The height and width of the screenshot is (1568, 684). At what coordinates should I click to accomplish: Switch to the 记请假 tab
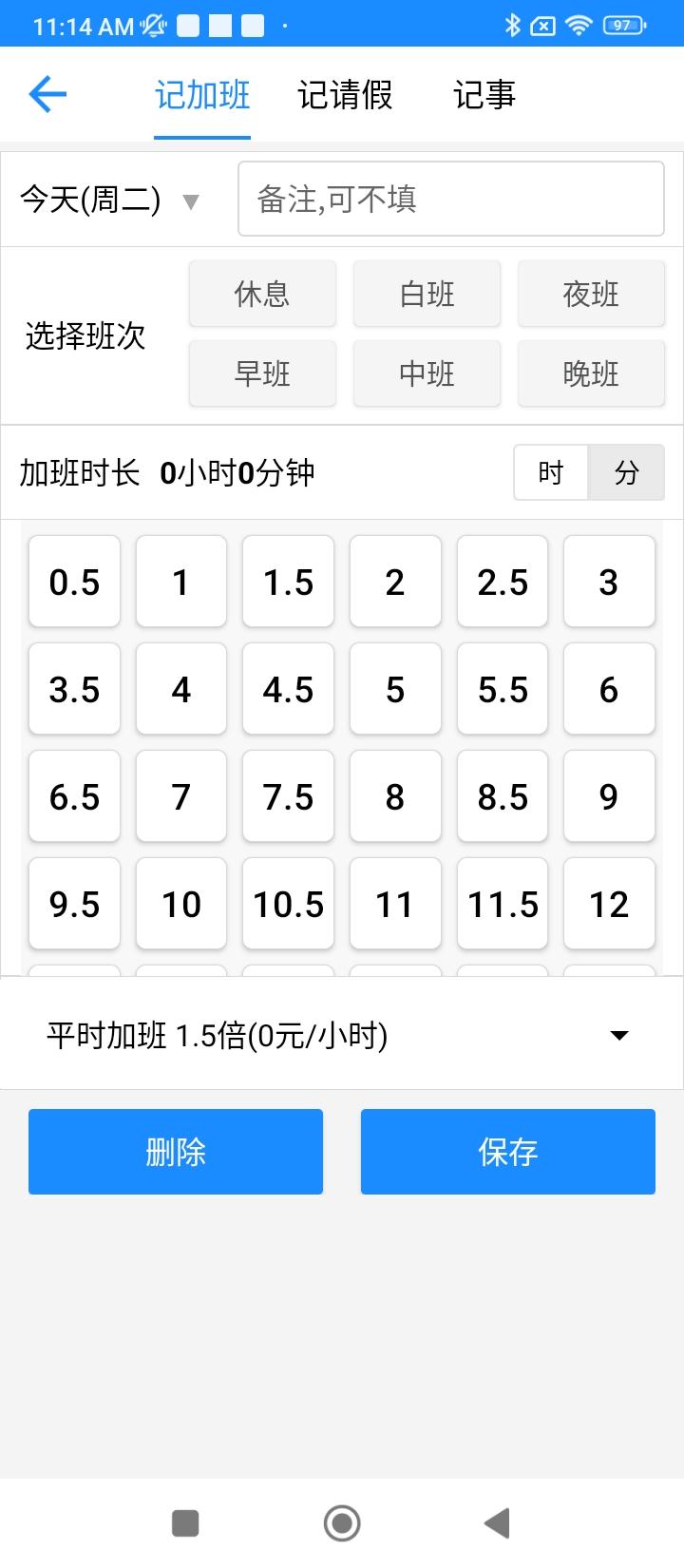pos(346,95)
